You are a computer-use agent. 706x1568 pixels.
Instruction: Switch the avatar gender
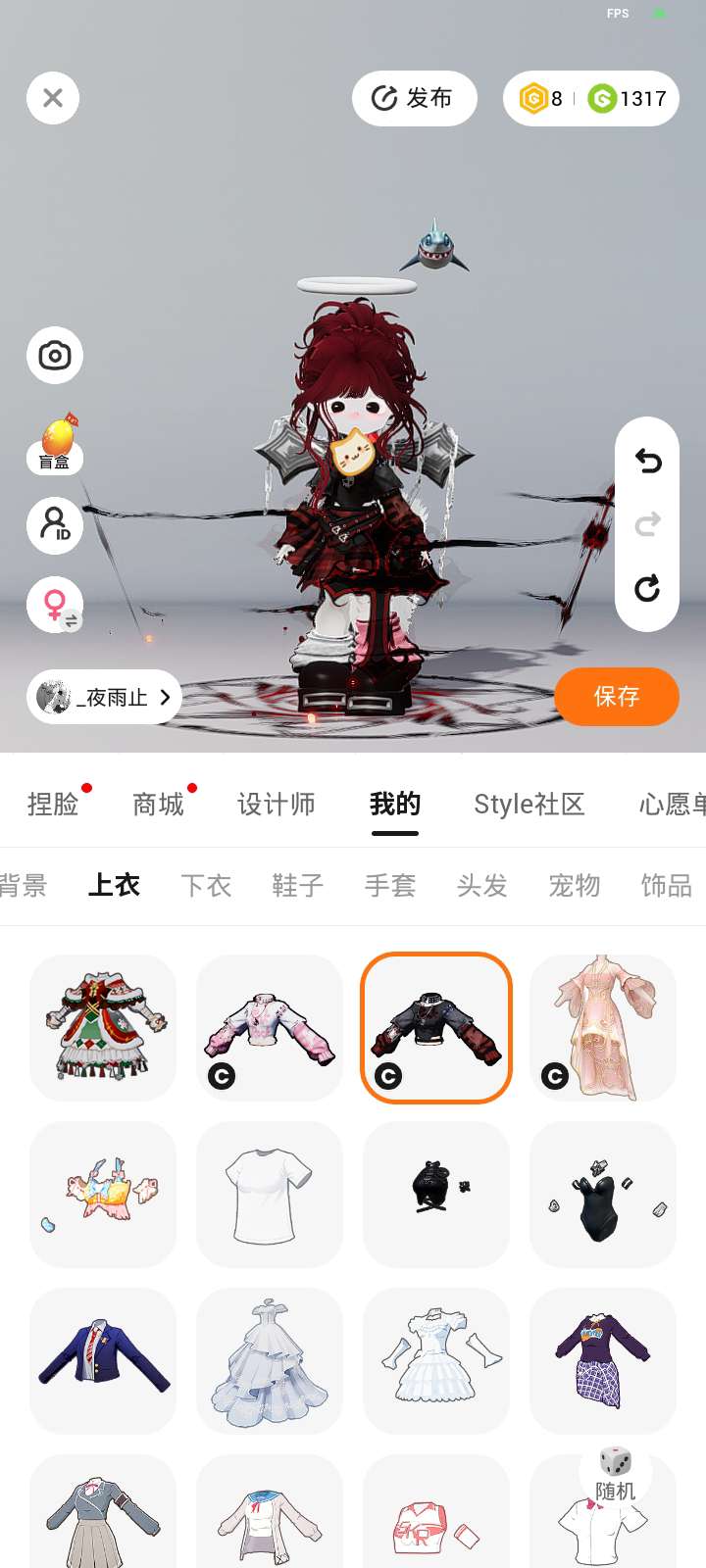pos(56,604)
